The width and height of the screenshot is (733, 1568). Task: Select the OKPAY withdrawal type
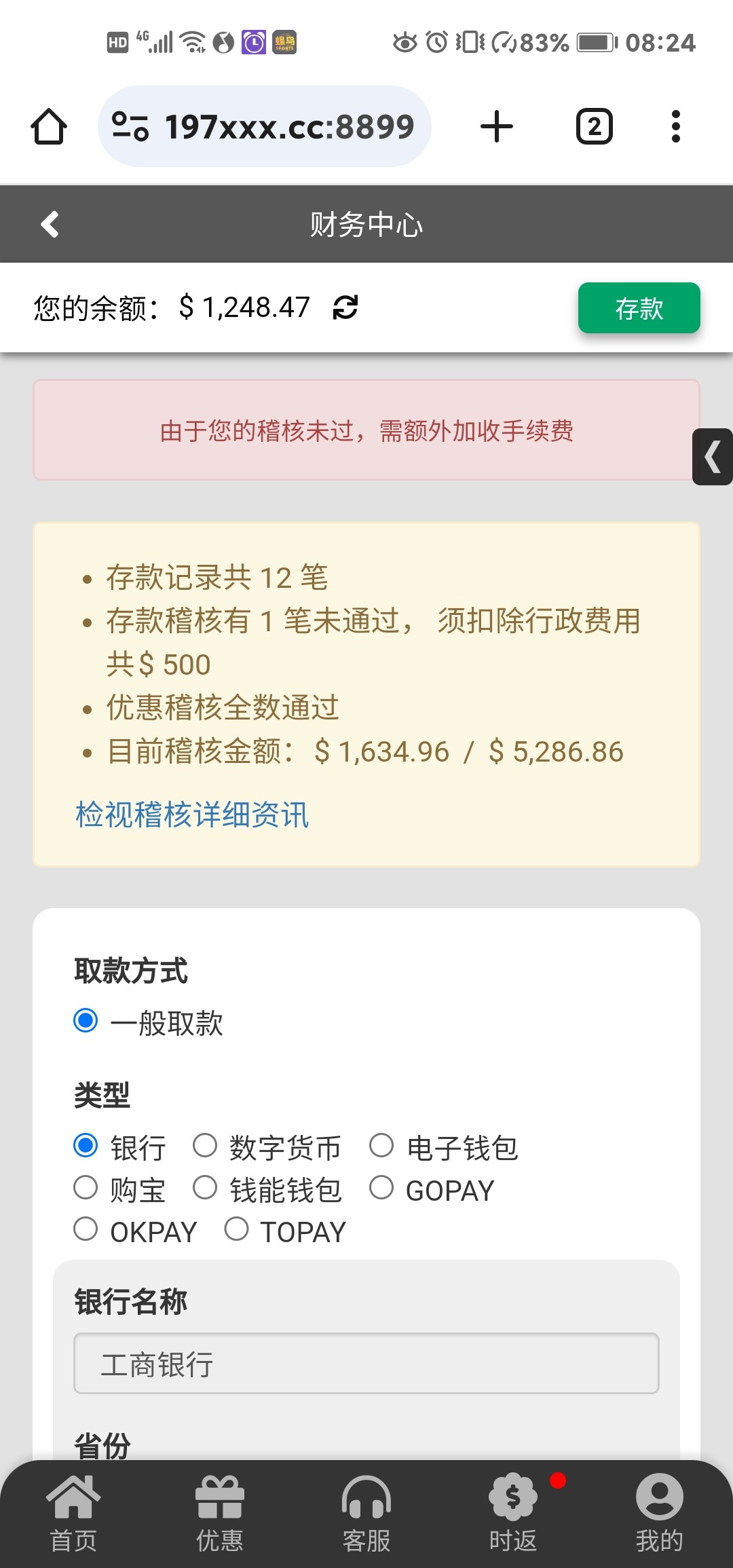(86, 1231)
